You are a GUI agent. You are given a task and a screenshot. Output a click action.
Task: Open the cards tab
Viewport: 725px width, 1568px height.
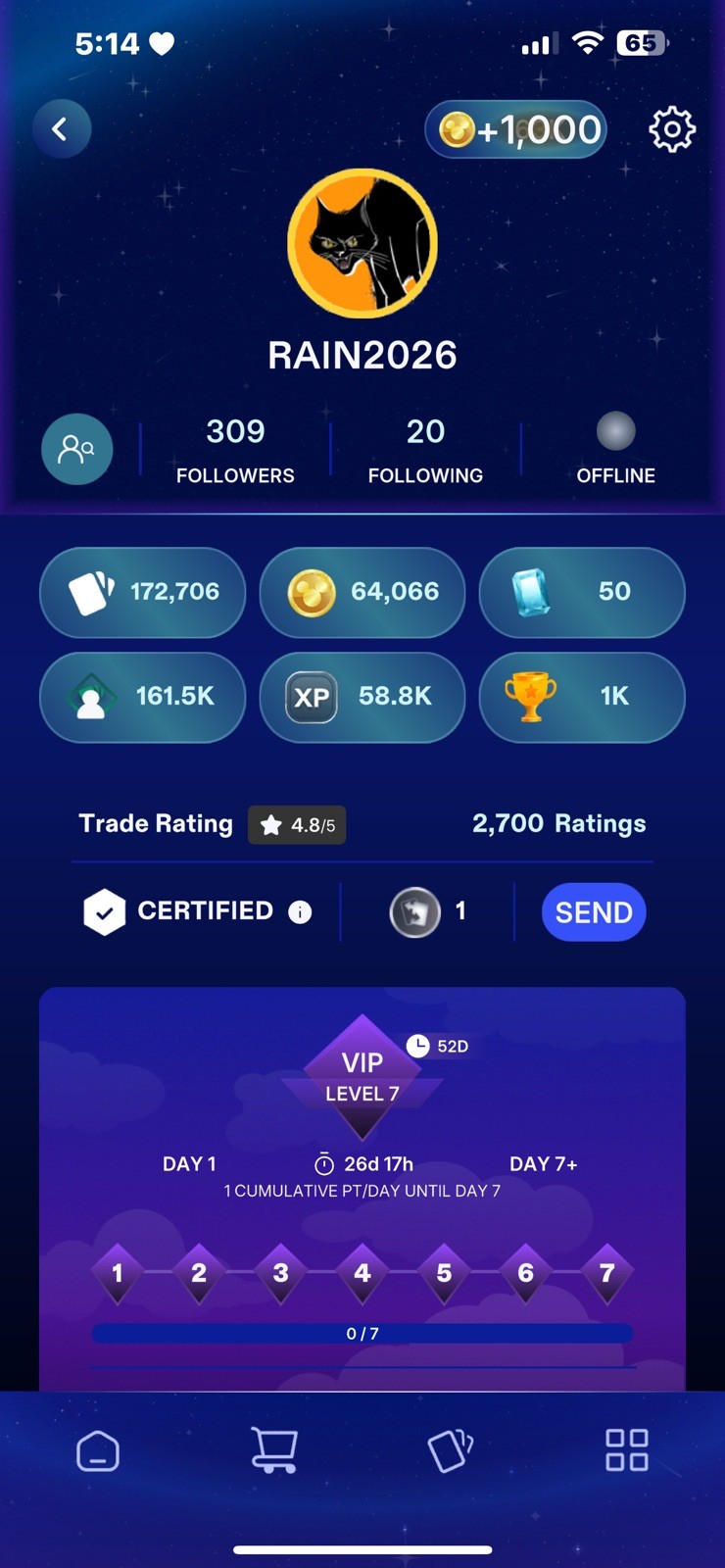451,1450
